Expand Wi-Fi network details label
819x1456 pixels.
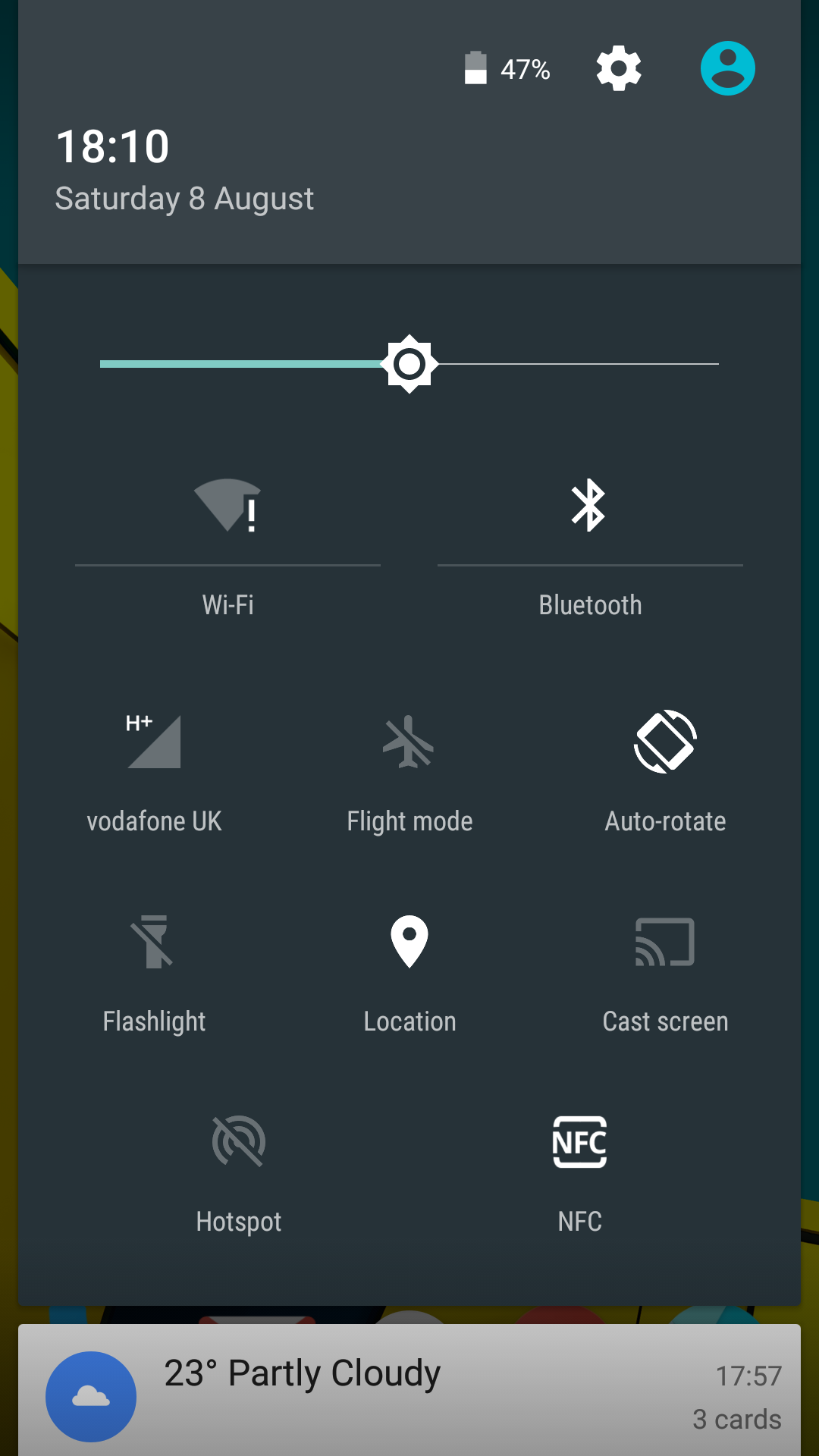click(x=227, y=605)
